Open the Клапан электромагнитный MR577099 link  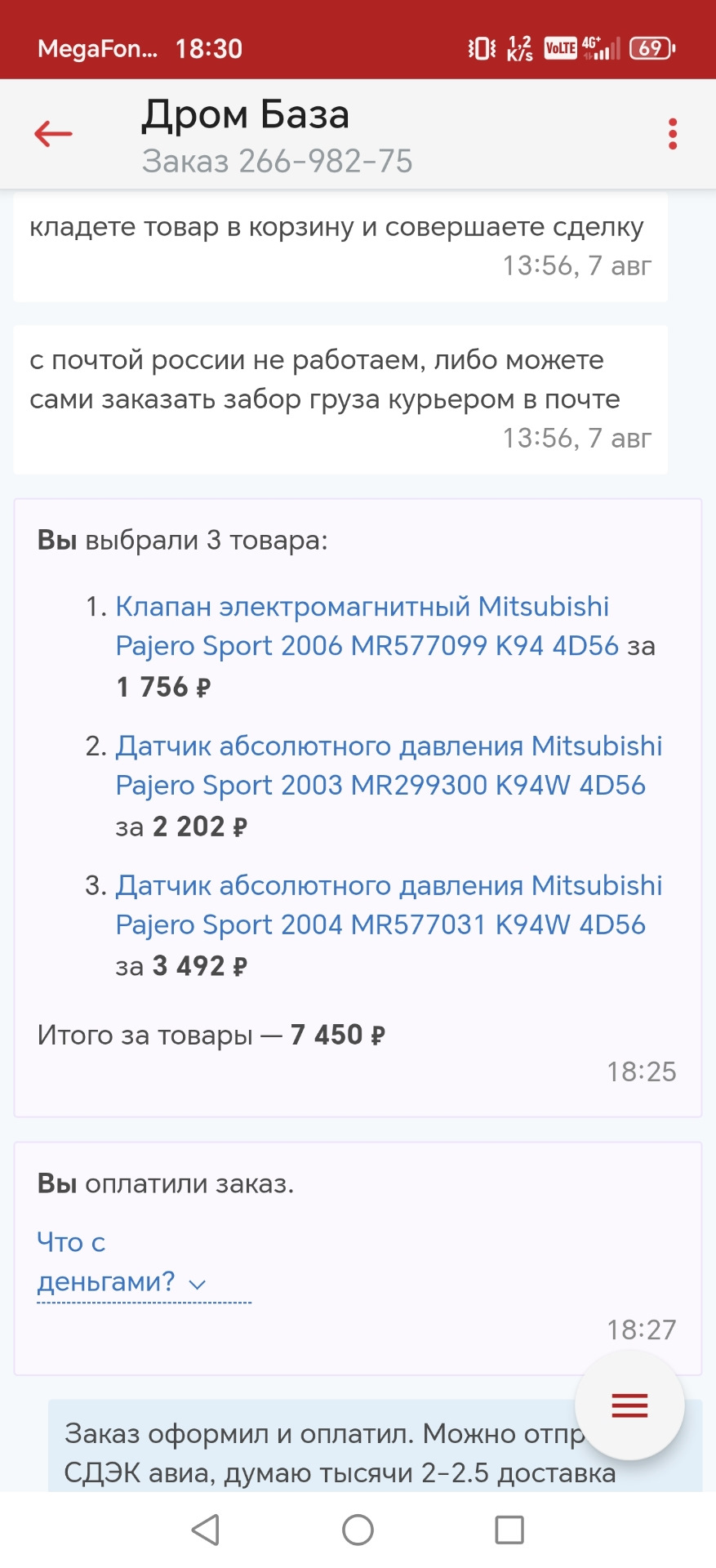(367, 626)
